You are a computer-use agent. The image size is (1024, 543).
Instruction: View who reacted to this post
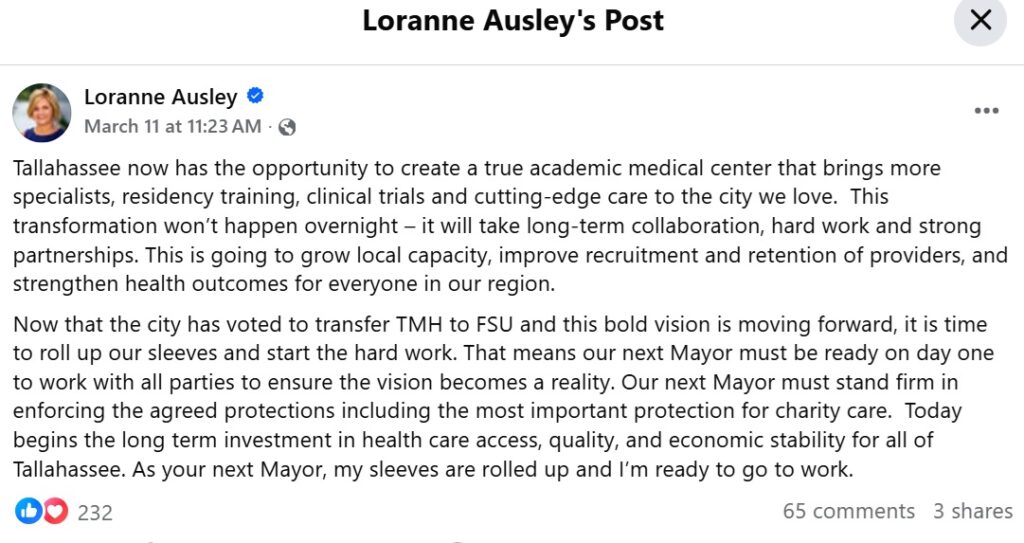pyautogui.click(x=66, y=512)
